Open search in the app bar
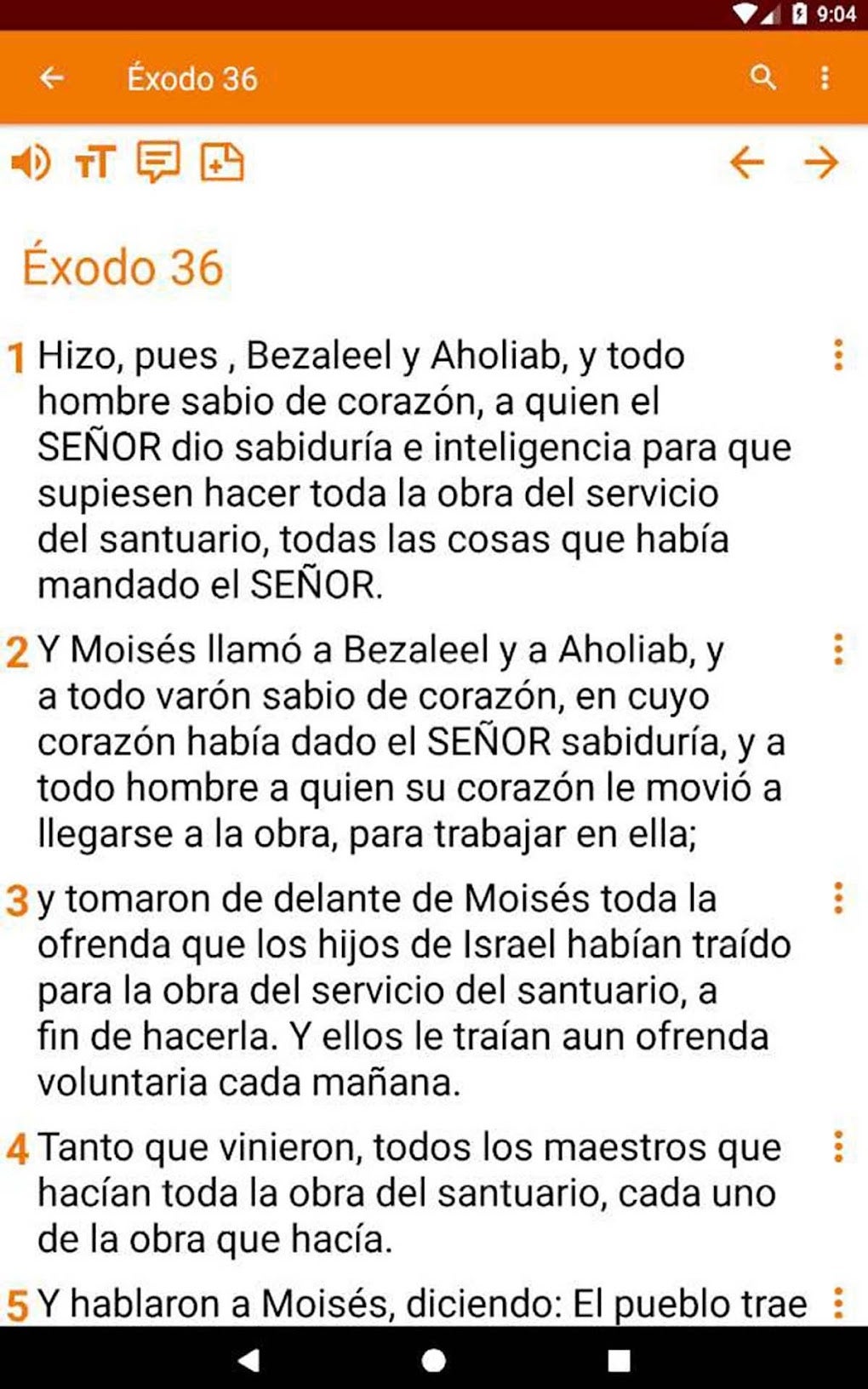Image resolution: width=868 pixels, height=1389 pixels. coord(762,77)
